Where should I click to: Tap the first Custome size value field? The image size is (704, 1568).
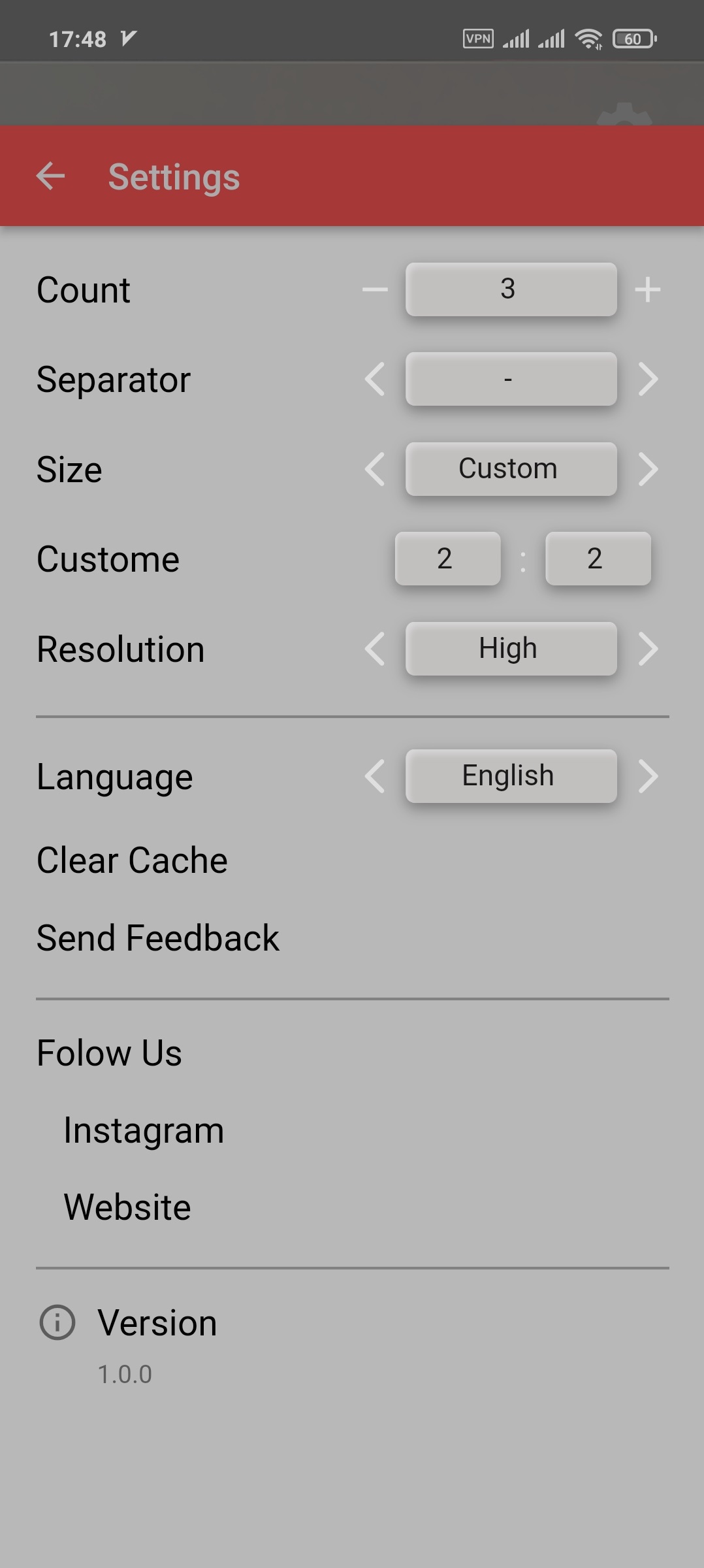coord(448,559)
